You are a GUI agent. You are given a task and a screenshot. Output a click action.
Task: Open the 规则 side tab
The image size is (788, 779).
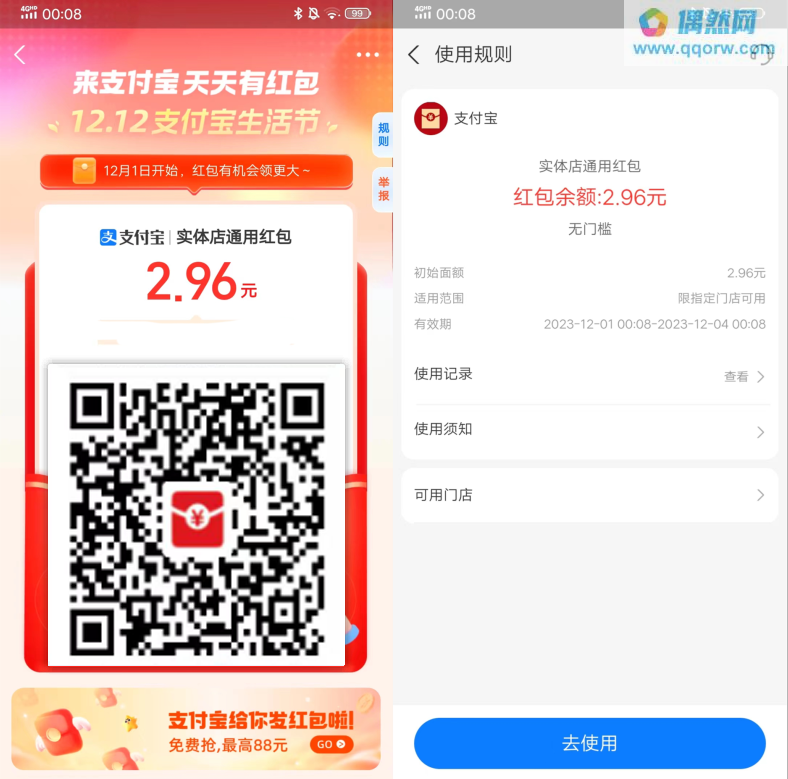[383, 135]
